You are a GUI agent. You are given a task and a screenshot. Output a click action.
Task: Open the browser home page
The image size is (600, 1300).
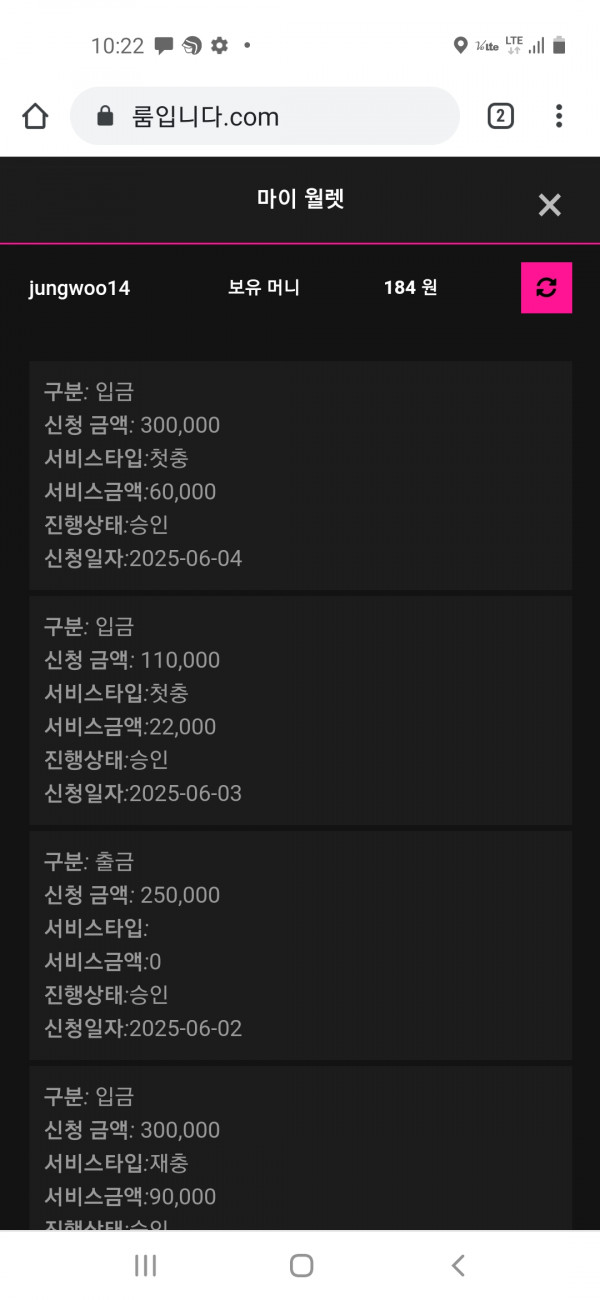point(35,117)
